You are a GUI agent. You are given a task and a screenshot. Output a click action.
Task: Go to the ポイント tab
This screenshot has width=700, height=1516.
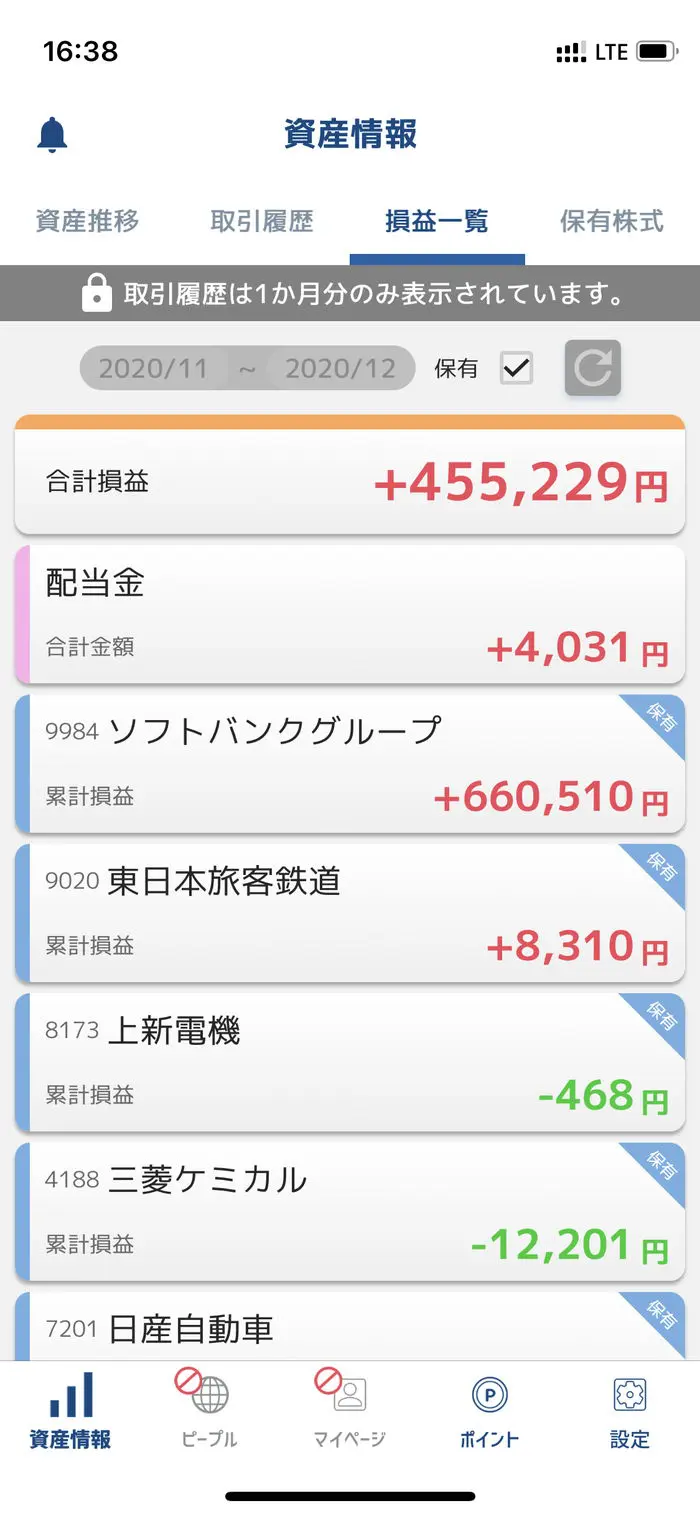click(x=490, y=1410)
